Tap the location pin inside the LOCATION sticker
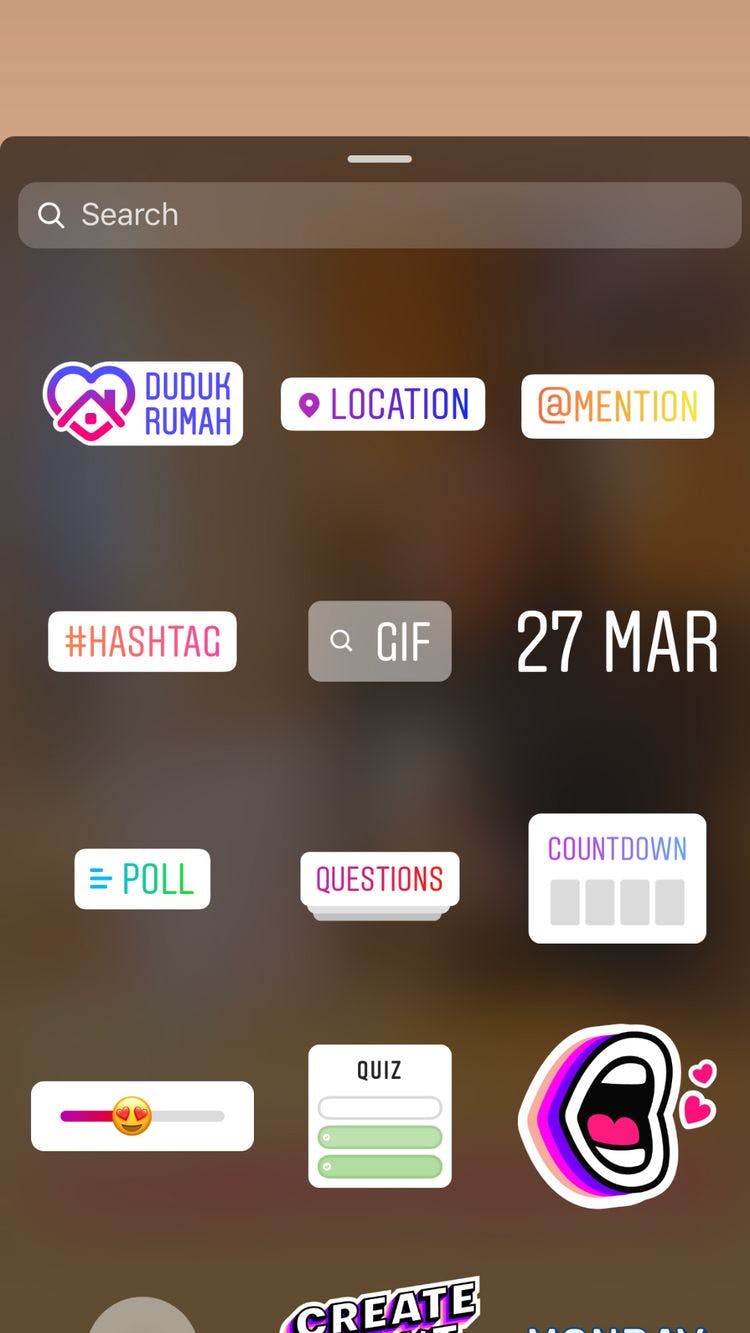 point(310,404)
